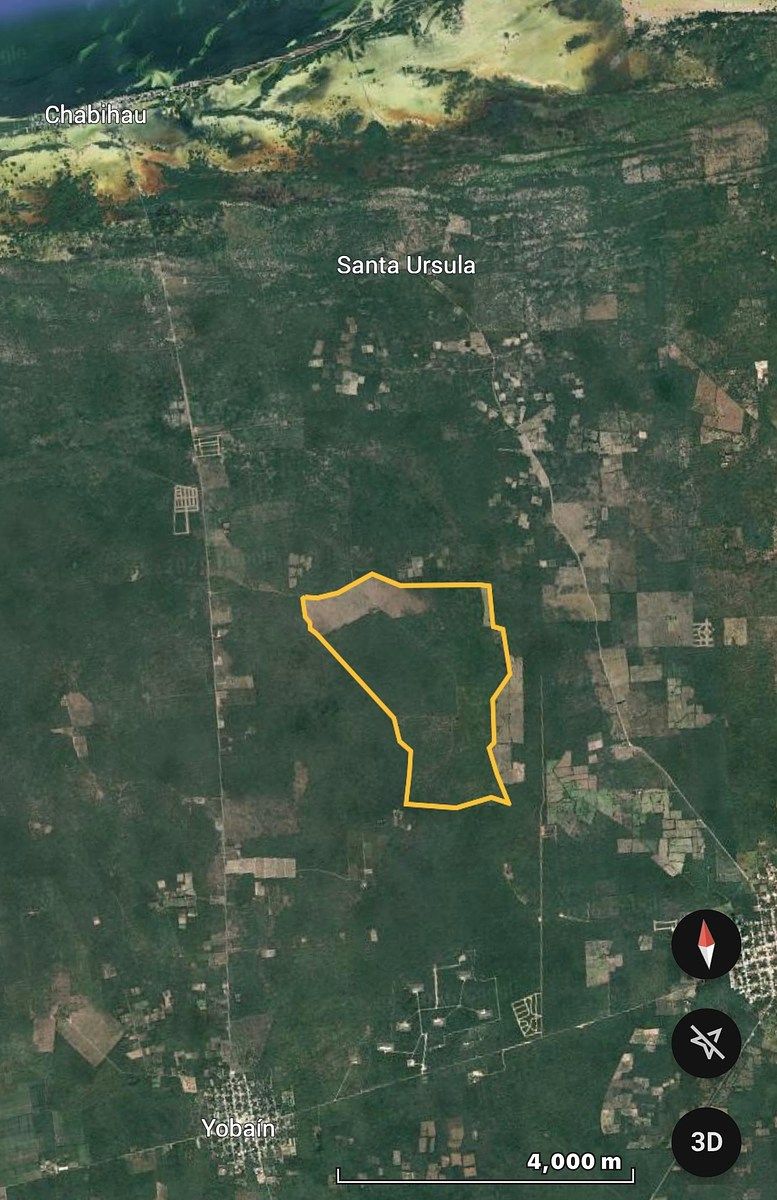Switch to the 3D view

(x=706, y=1141)
